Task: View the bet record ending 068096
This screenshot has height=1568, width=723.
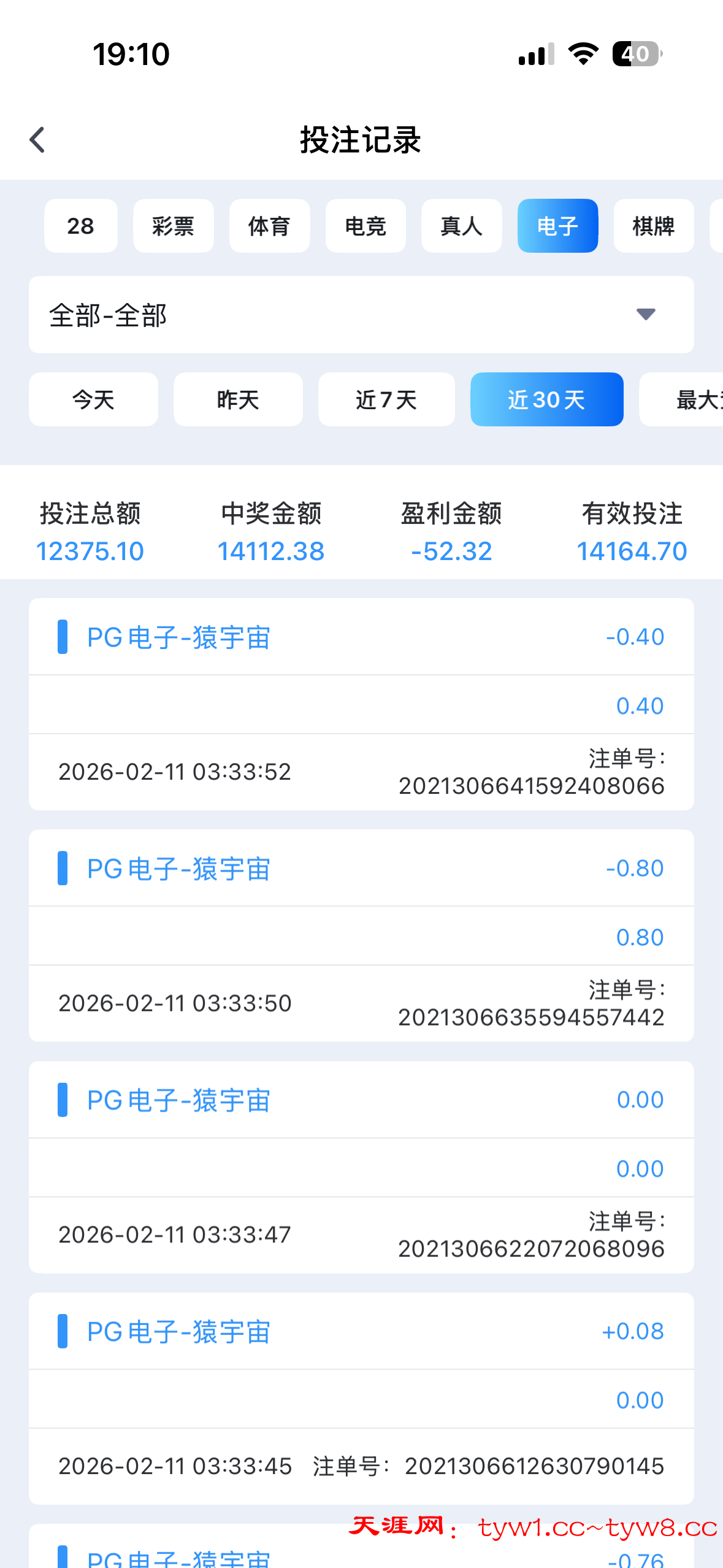Action: (361, 1167)
